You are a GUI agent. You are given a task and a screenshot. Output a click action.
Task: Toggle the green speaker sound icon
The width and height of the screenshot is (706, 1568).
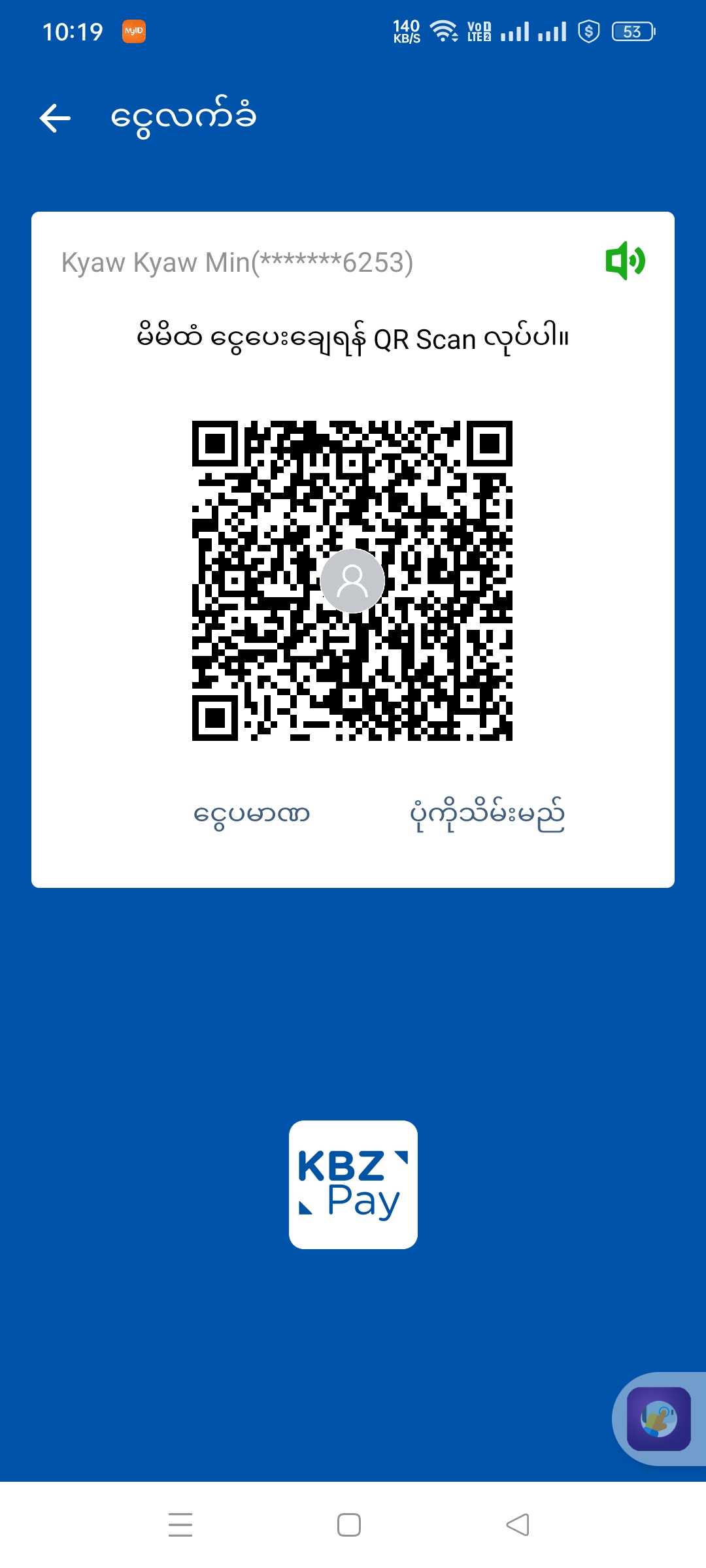pyautogui.click(x=625, y=261)
